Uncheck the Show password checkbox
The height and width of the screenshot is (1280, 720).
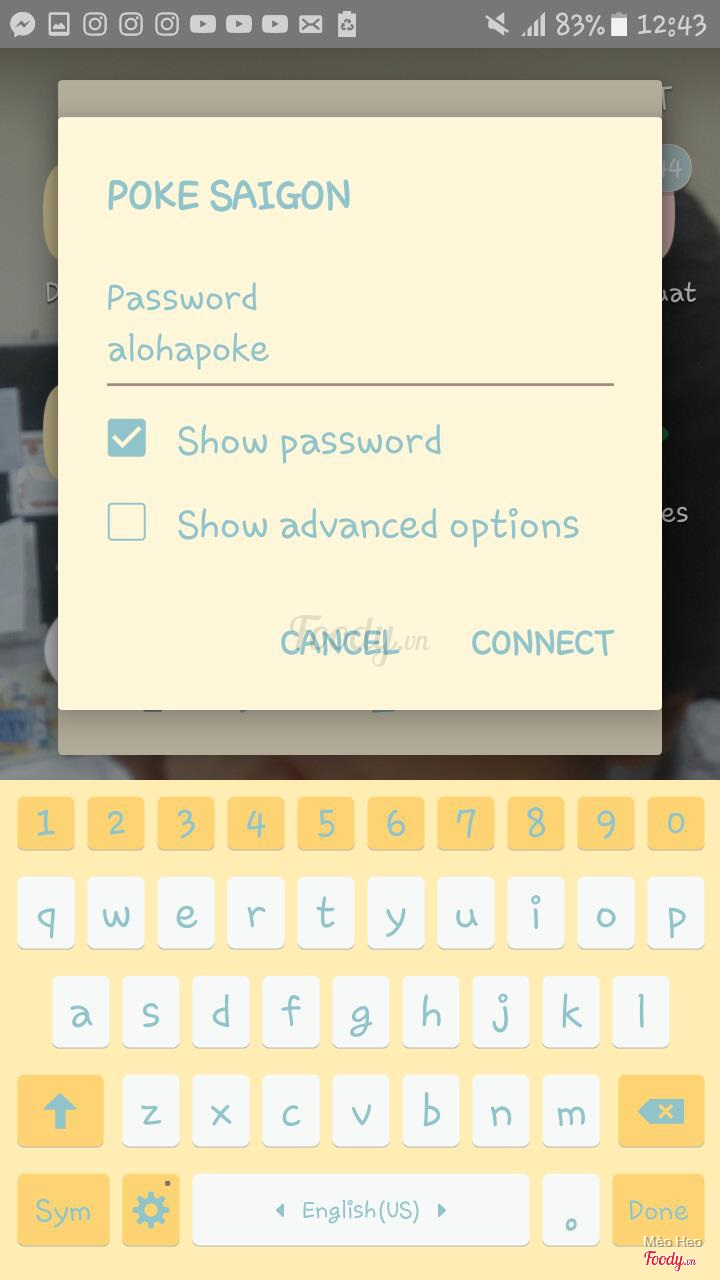(x=127, y=438)
